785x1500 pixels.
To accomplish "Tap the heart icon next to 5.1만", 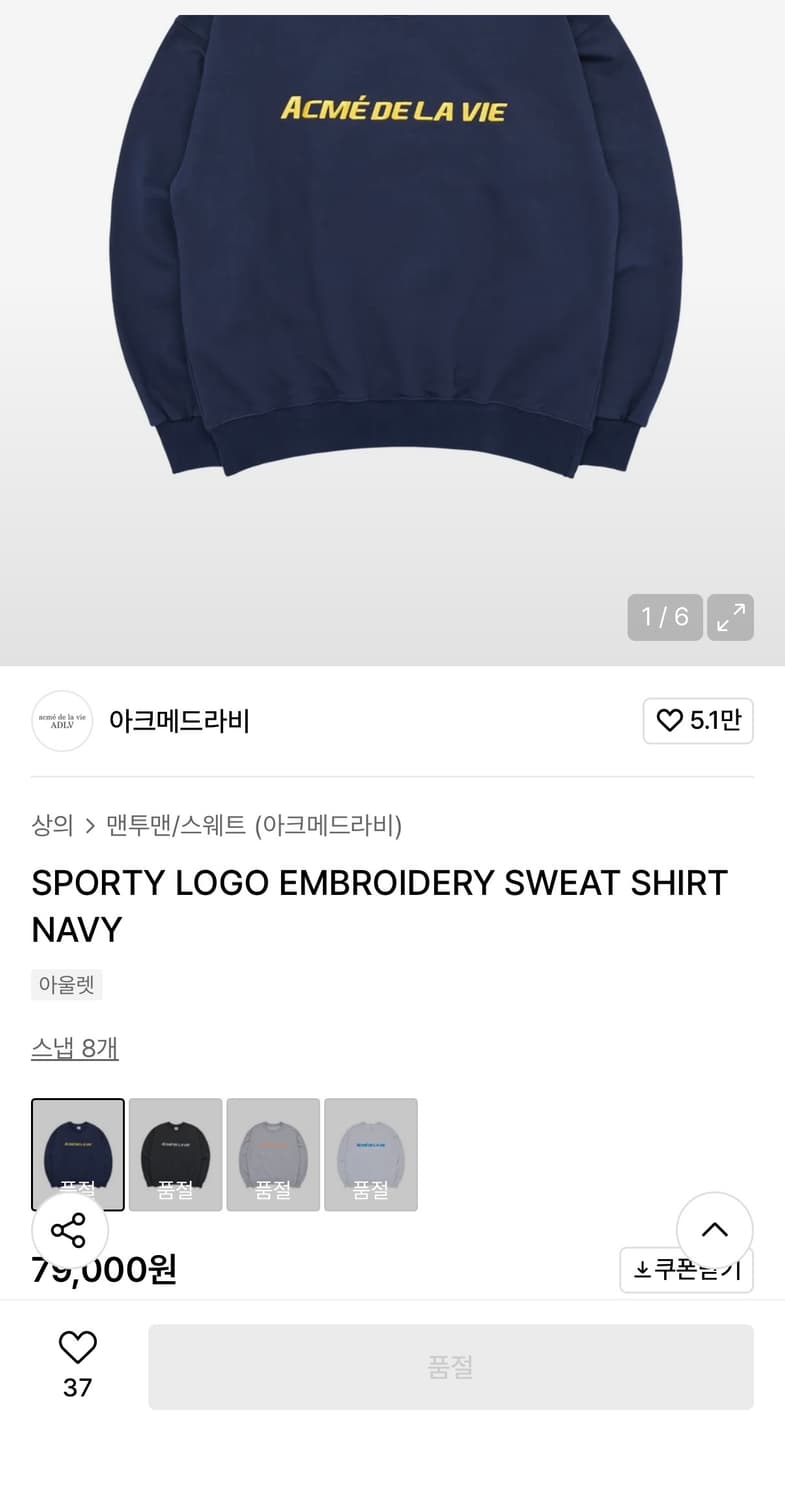I will (670, 720).
